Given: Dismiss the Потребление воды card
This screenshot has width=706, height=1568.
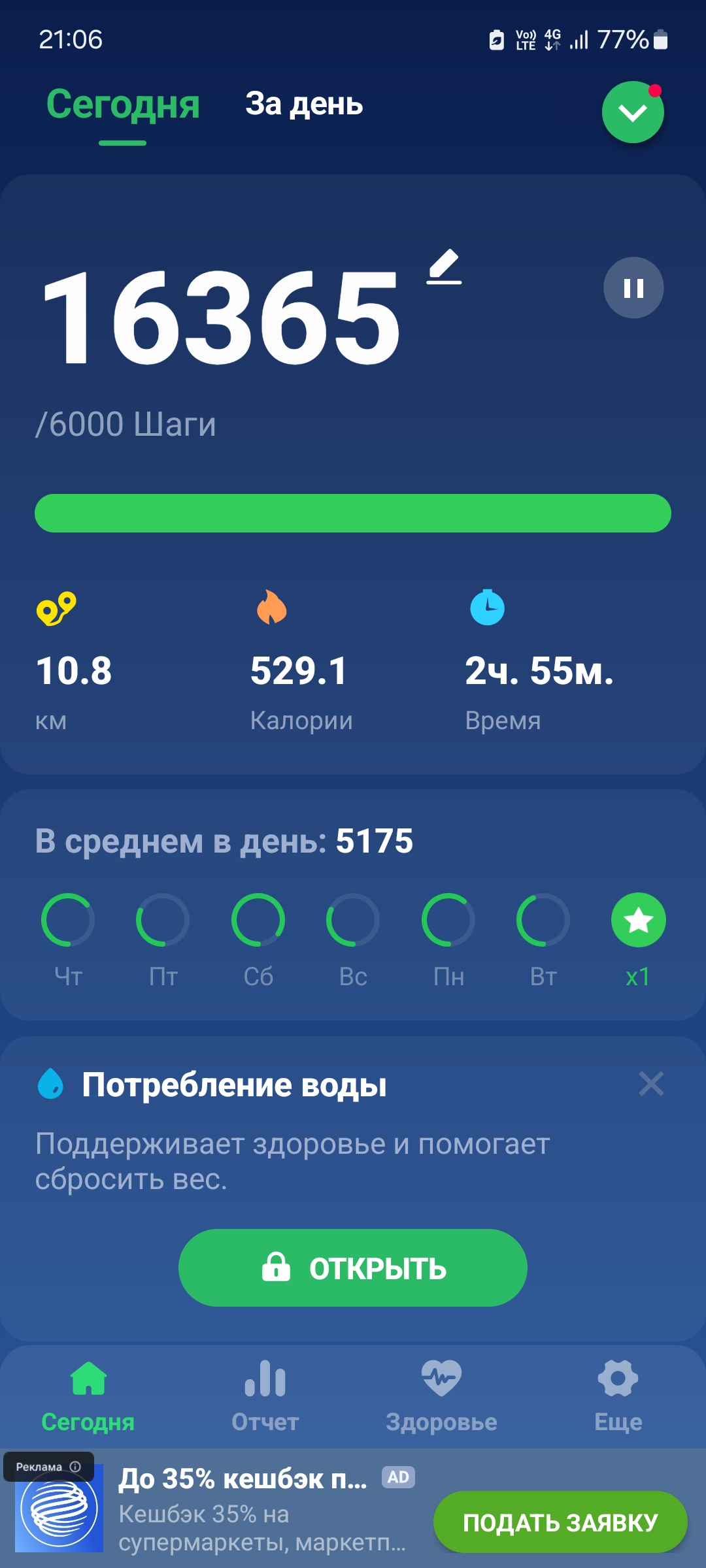Looking at the screenshot, I should (651, 1084).
